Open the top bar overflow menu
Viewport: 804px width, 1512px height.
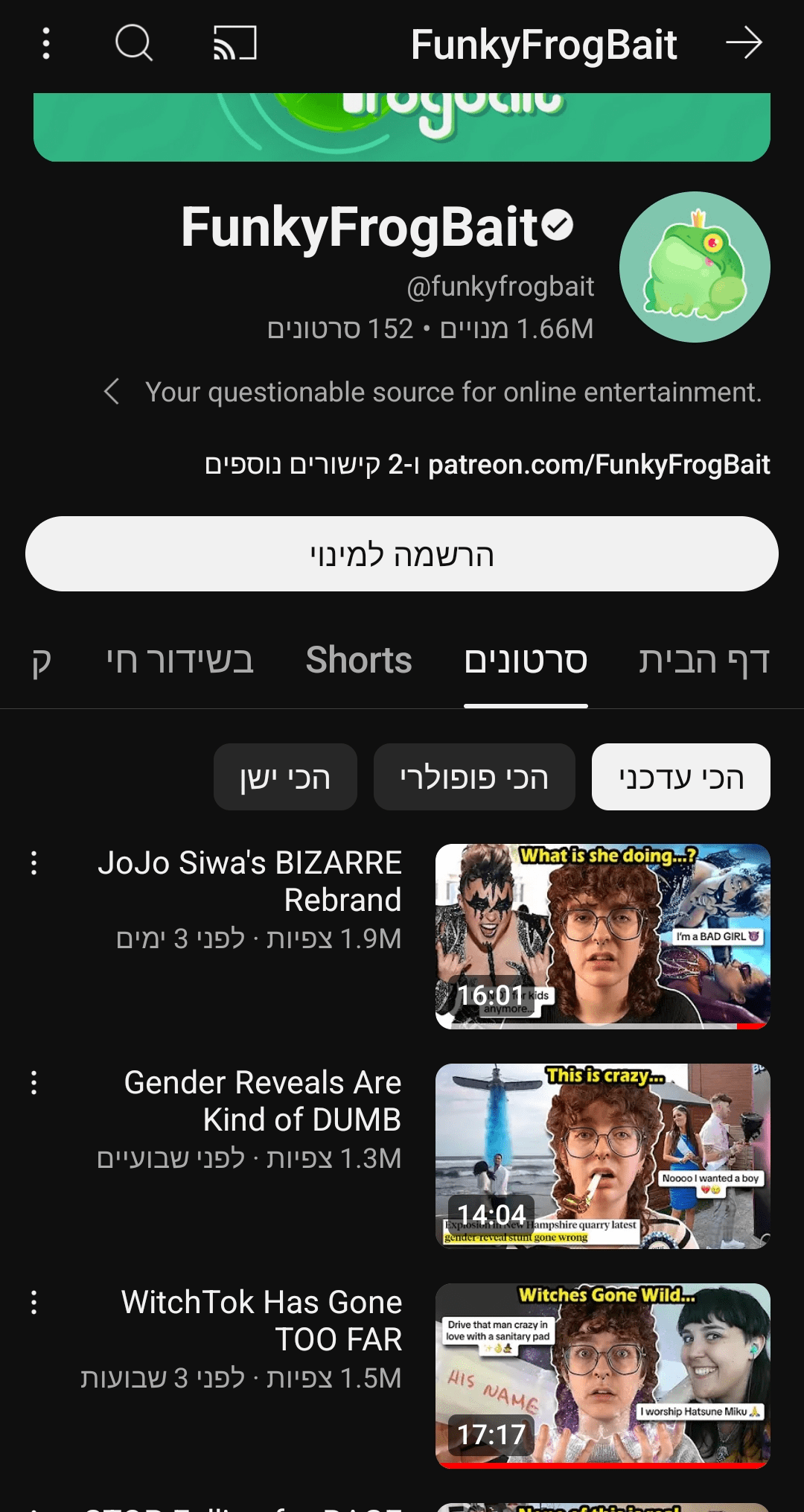click(x=46, y=43)
